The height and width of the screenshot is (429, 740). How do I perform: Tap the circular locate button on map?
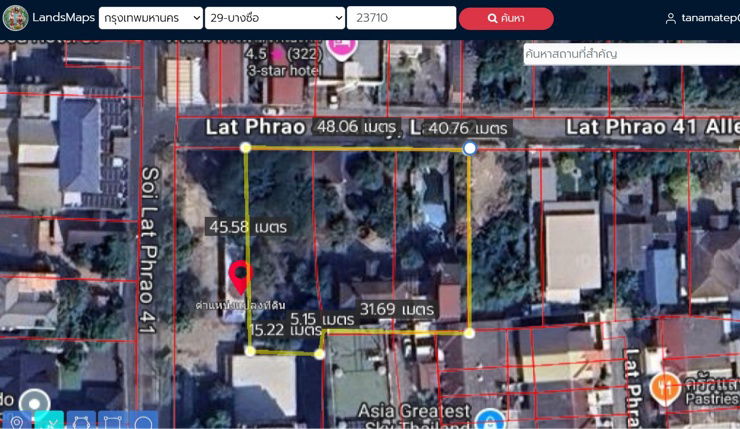pos(34,403)
